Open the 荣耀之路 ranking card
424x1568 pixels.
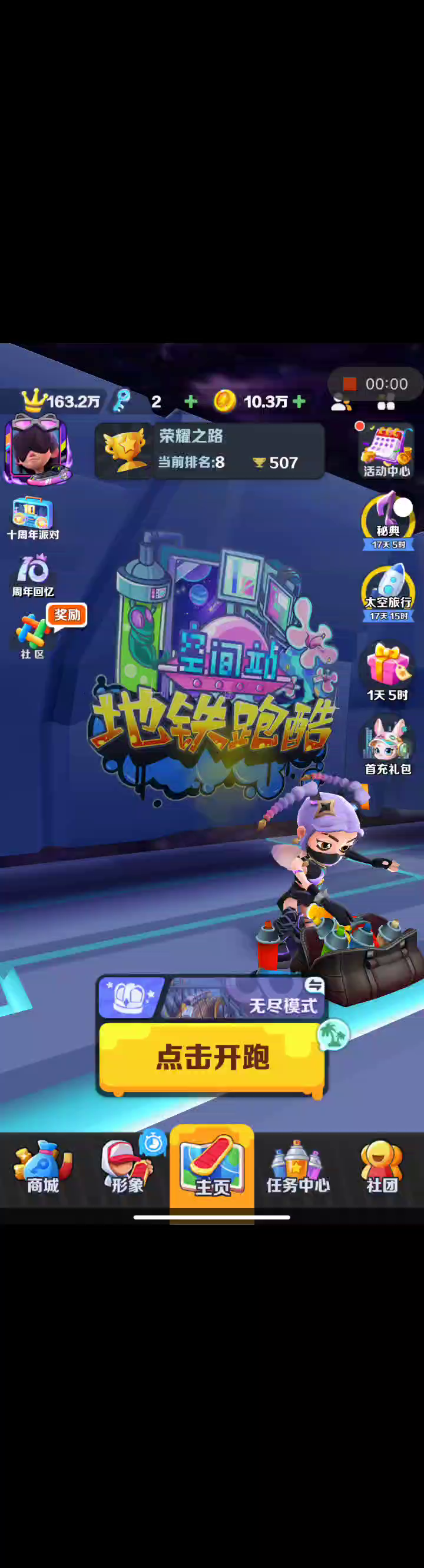coord(209,451)
